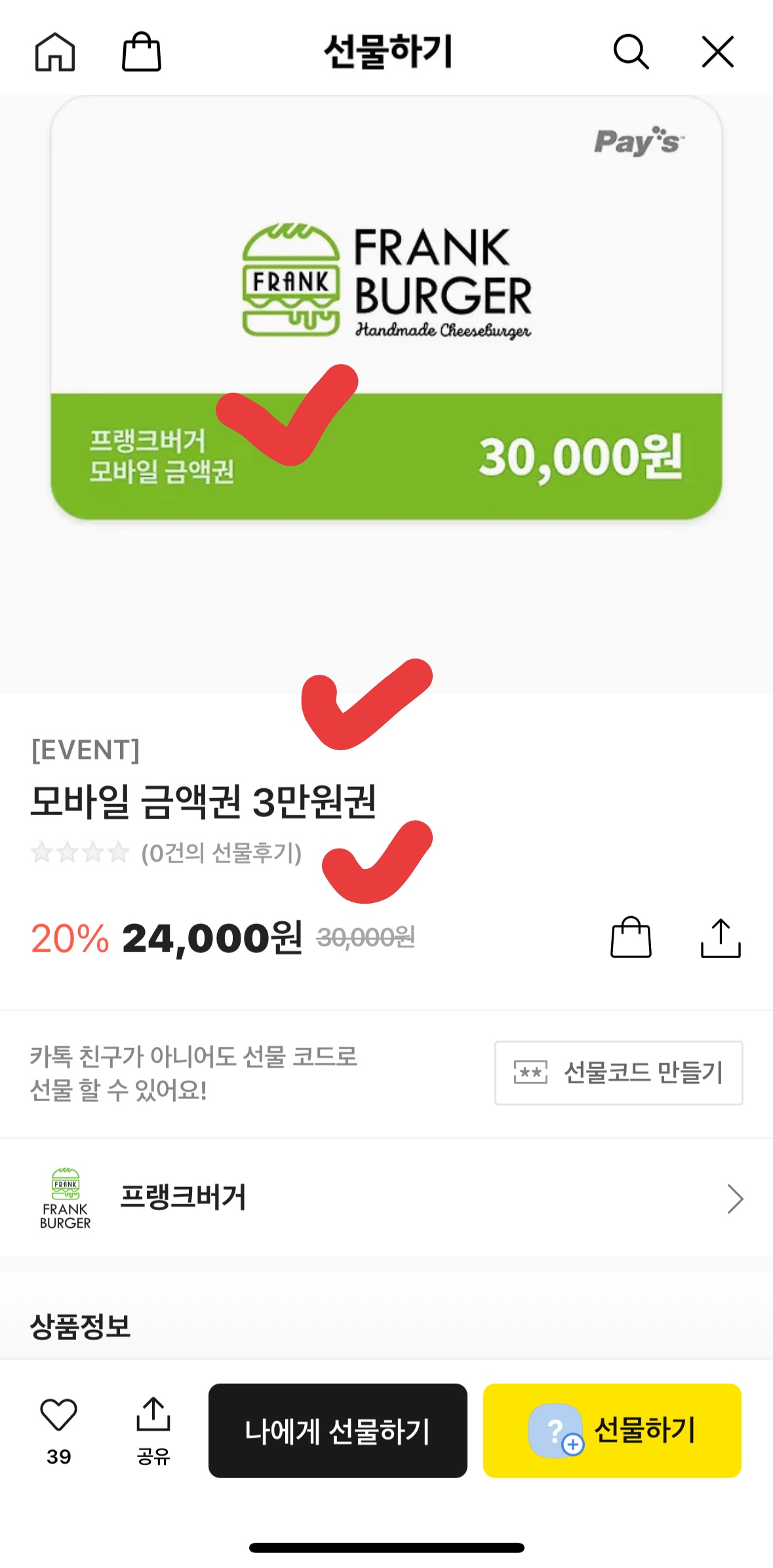Tap the 선물하기 header title

386,52
